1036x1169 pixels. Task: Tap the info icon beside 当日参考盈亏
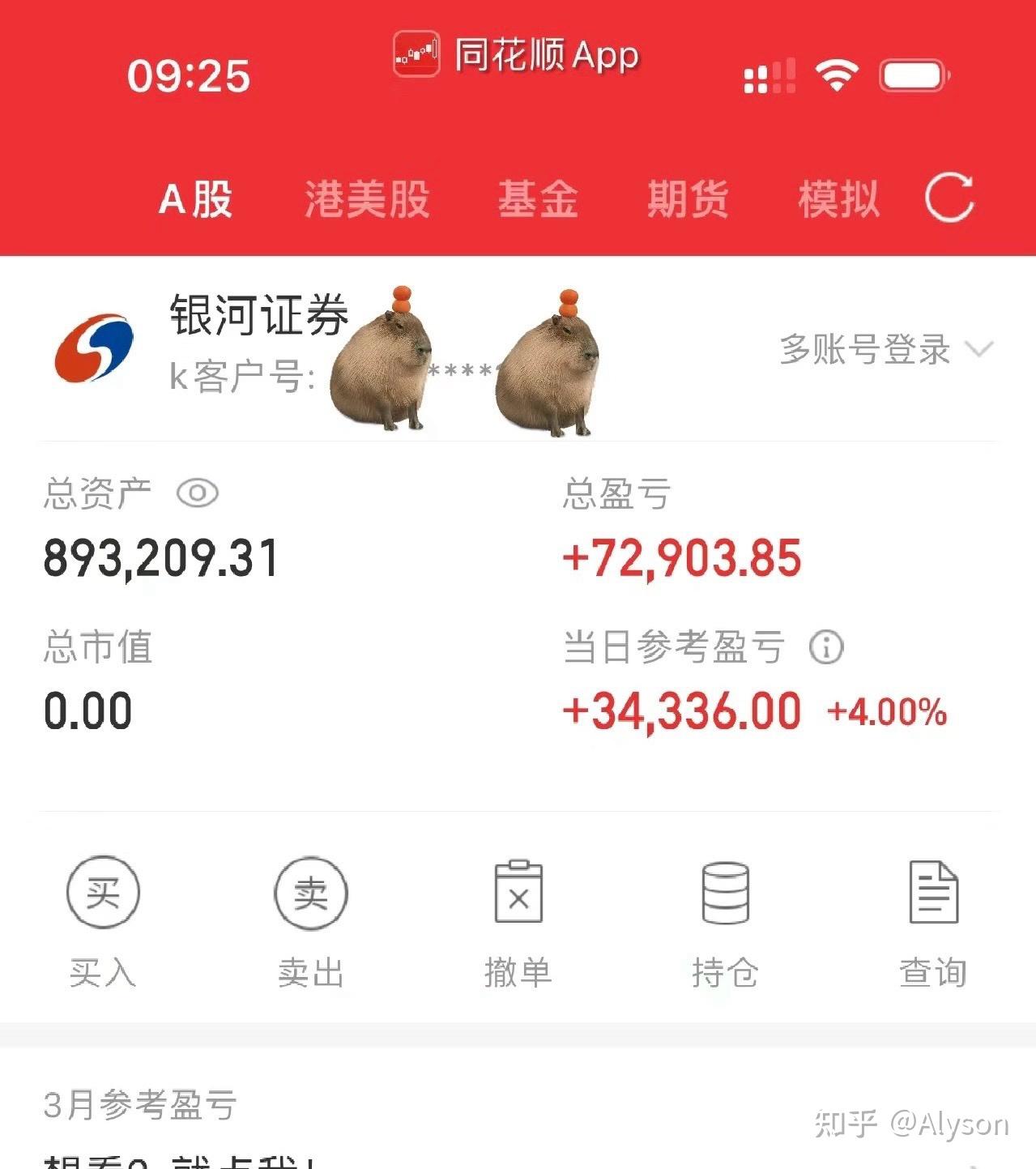827,646
